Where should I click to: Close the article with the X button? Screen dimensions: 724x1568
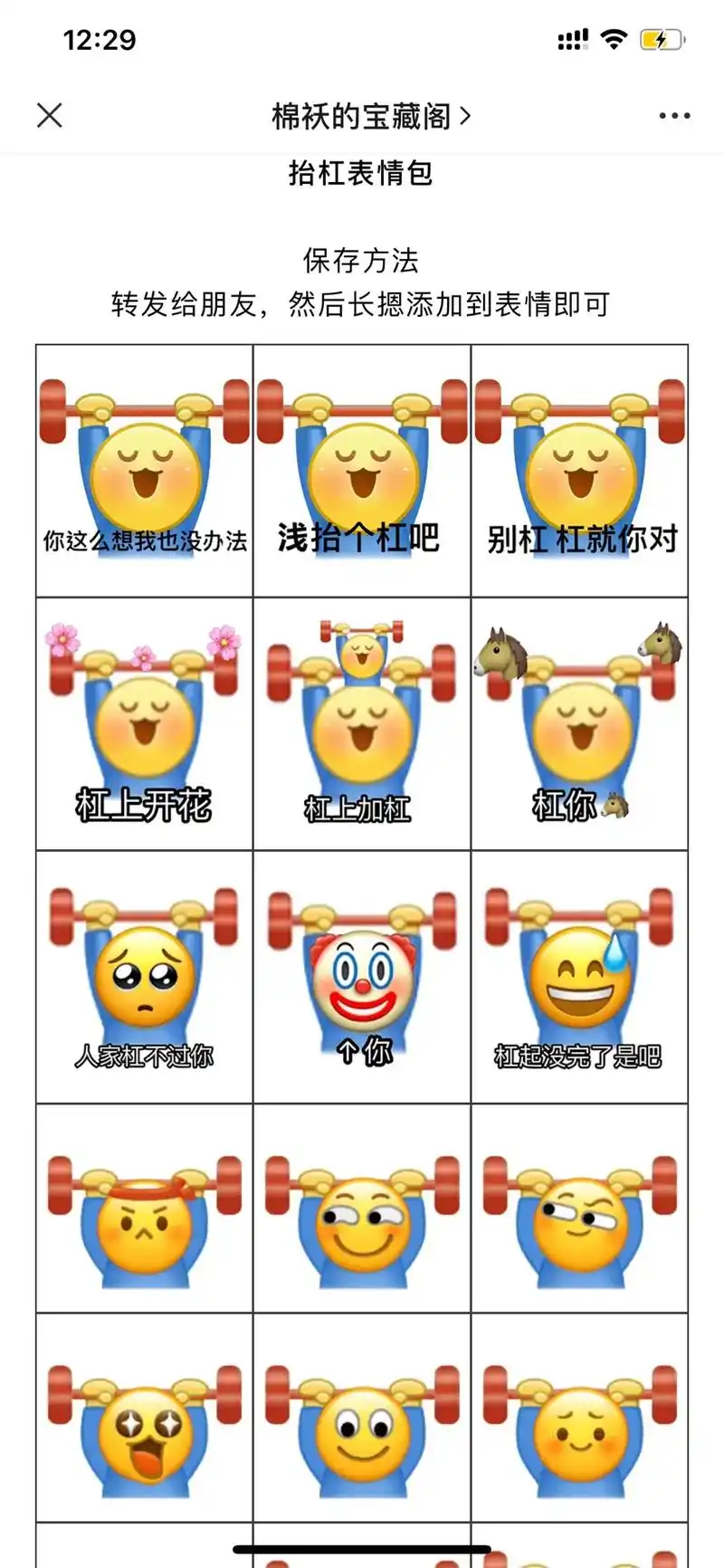[51, 115]
